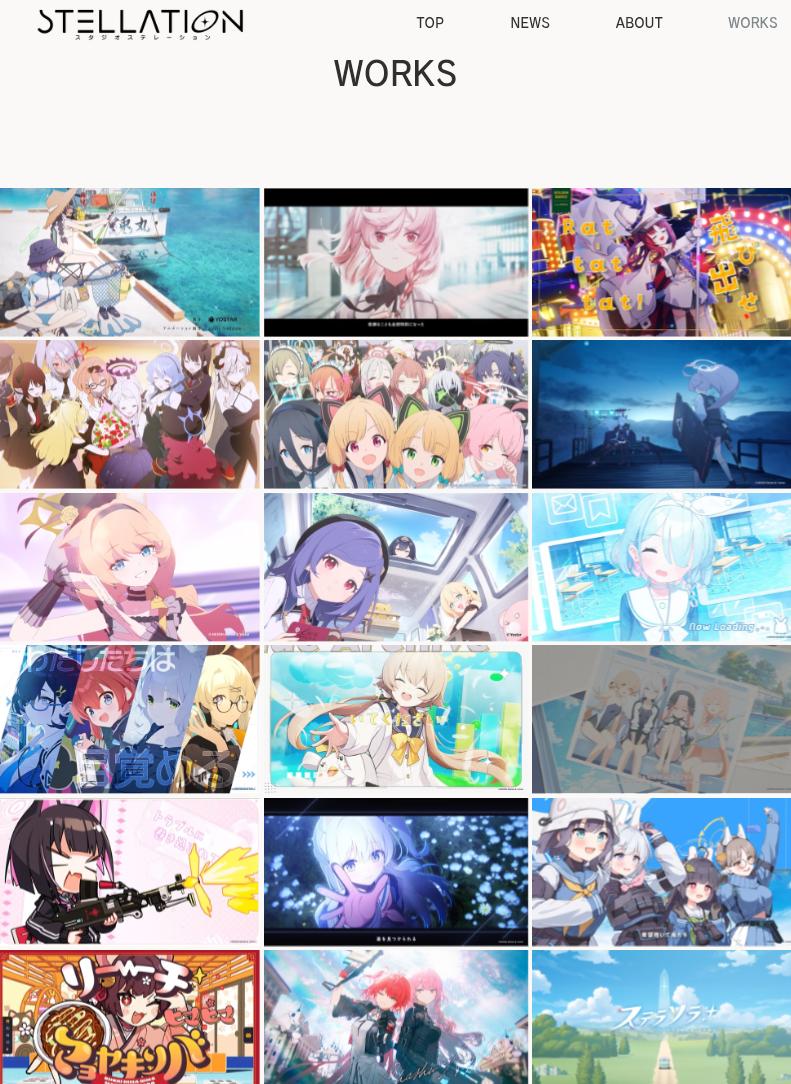Viewport: 791px width, 1084px height.
Task: Go to the NEWS page
Action: [x=530, y=23]
